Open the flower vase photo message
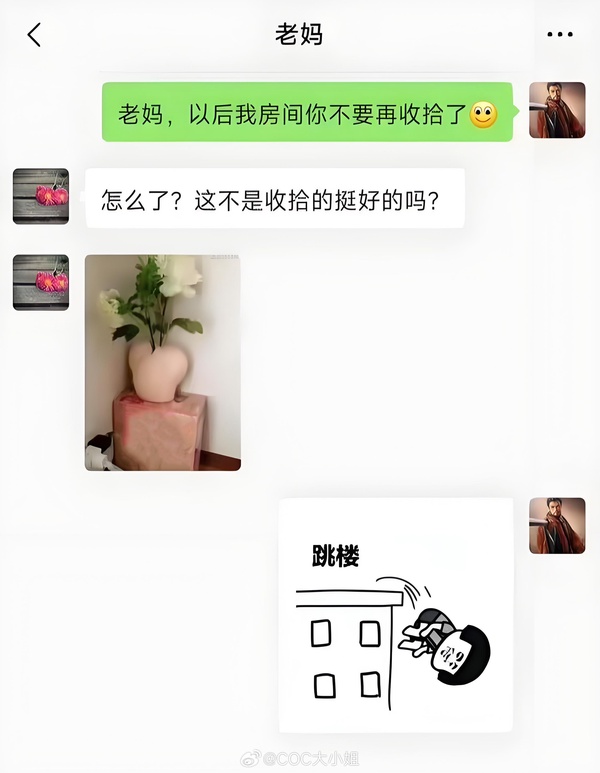 pyautogui.click(x=162, y=362)
